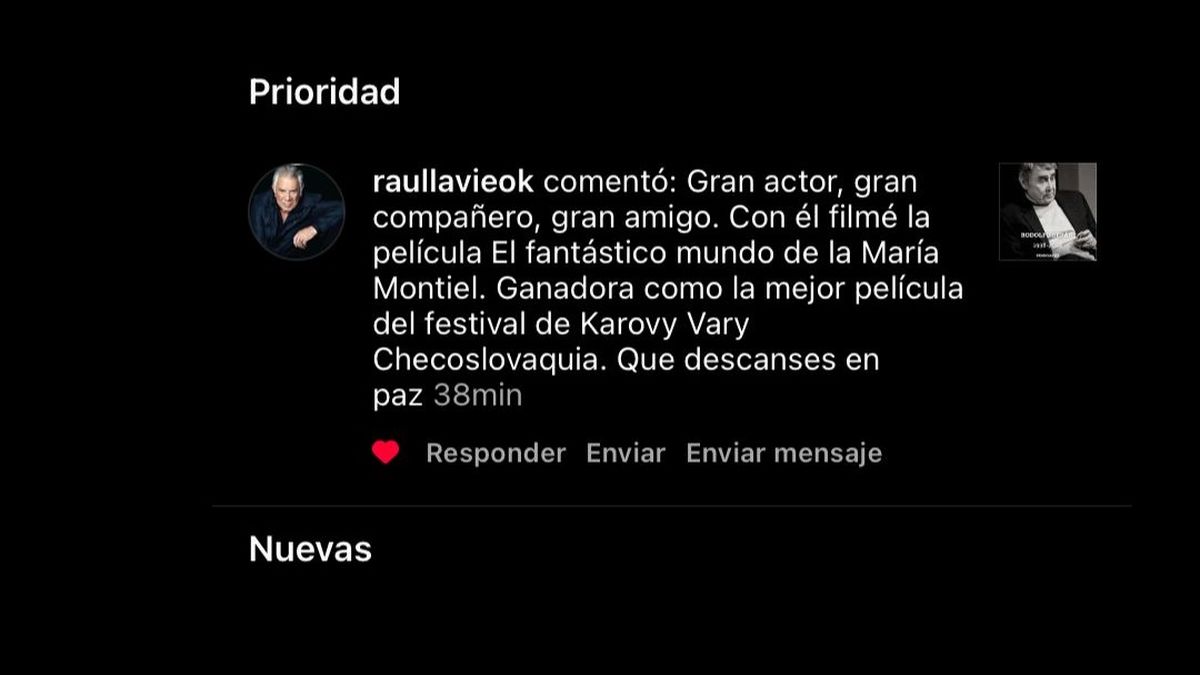
Task: Tap Responder under raullavieok's comment
Action: [x=495, y=453]
